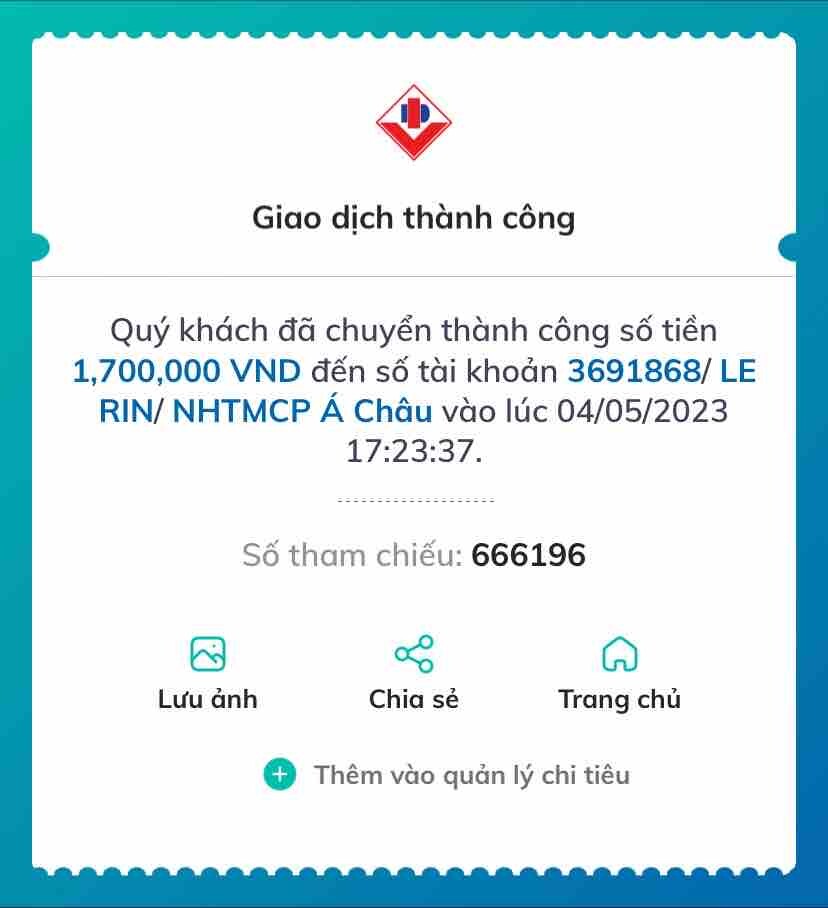This screenshot has height=908, width=828.
Task: Add transaction to Thêm vào quản lý chi tiêu
Action: (448, 775)
